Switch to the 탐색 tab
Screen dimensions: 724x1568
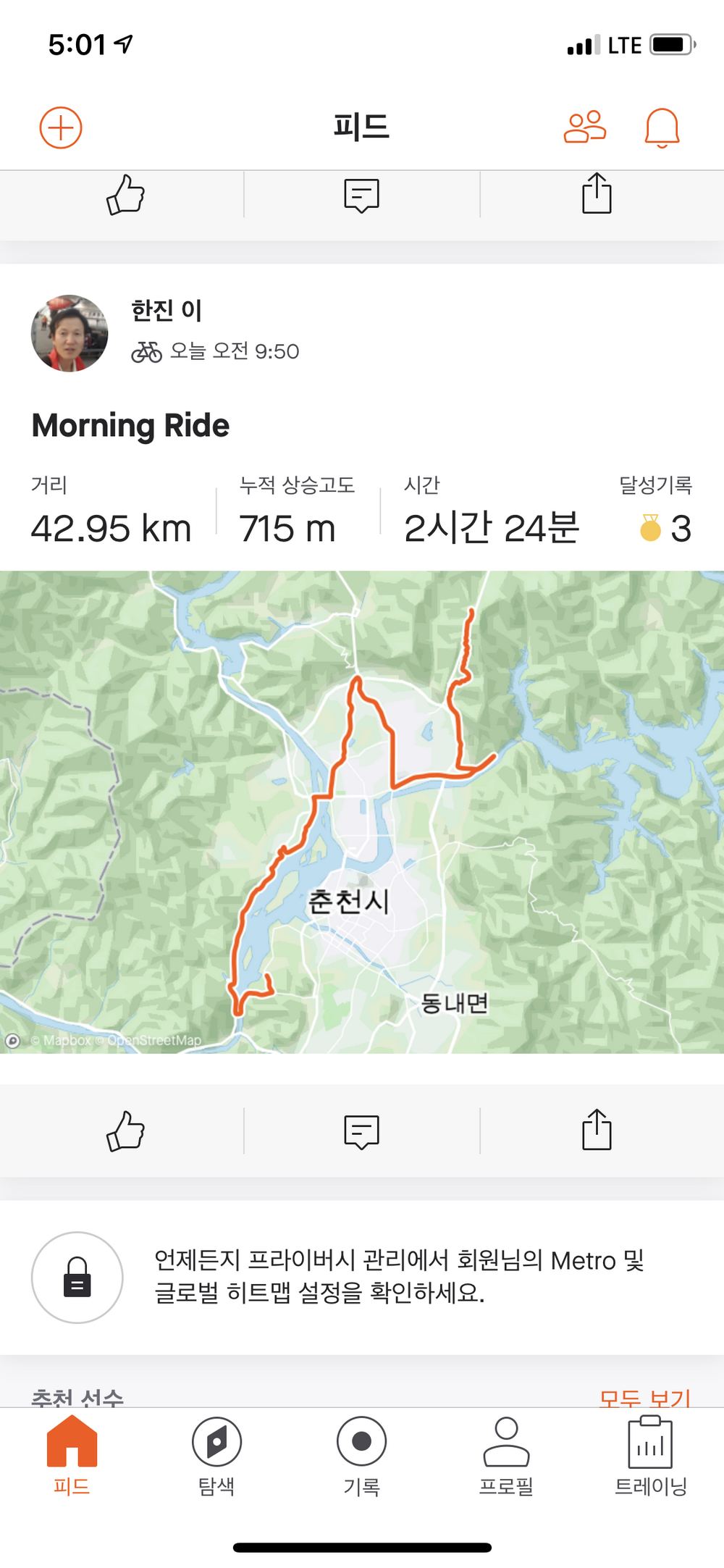[x=216, y=1456]
